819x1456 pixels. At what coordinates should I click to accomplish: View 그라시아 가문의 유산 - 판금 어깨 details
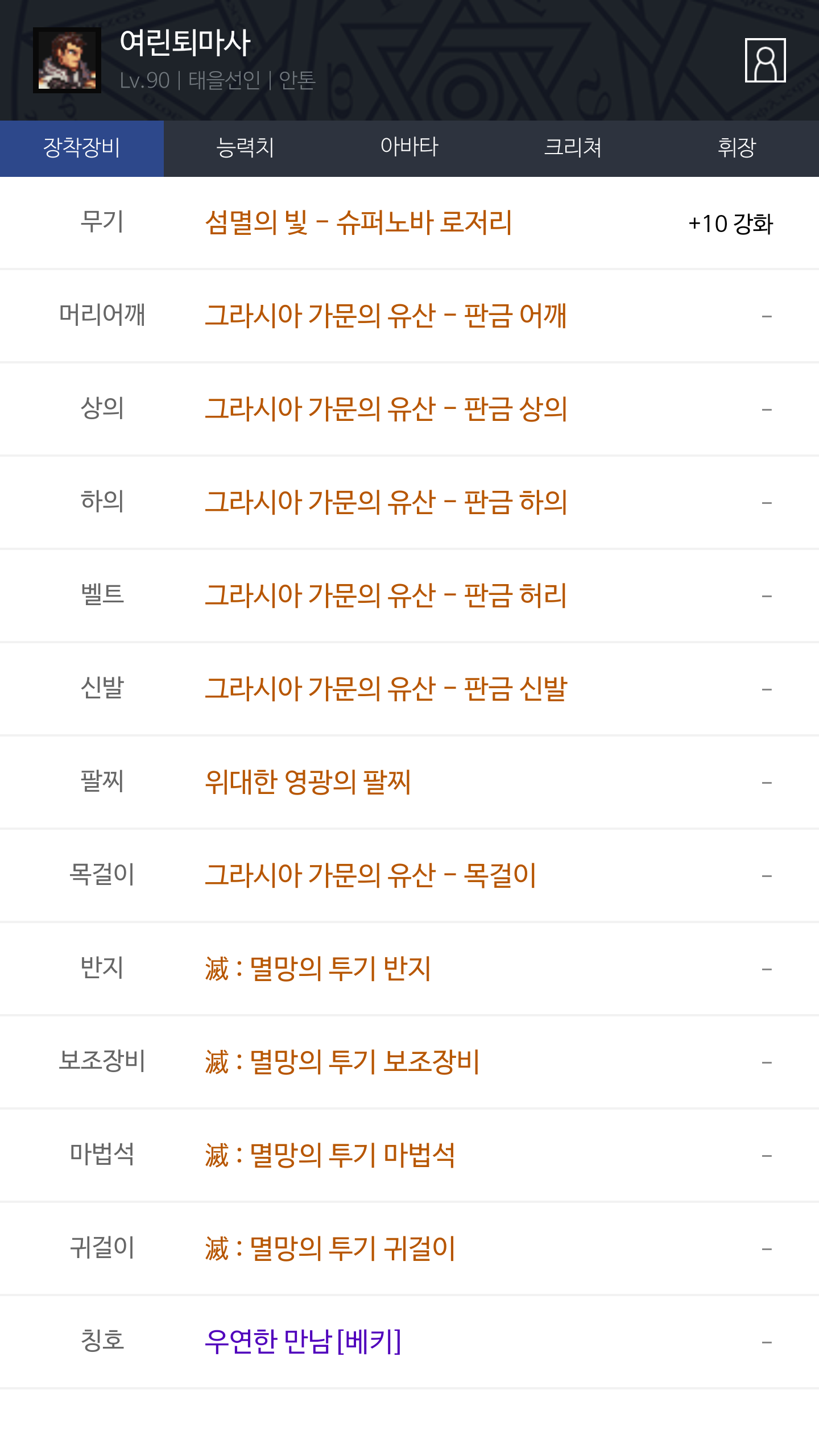click(x=386, y=316)
